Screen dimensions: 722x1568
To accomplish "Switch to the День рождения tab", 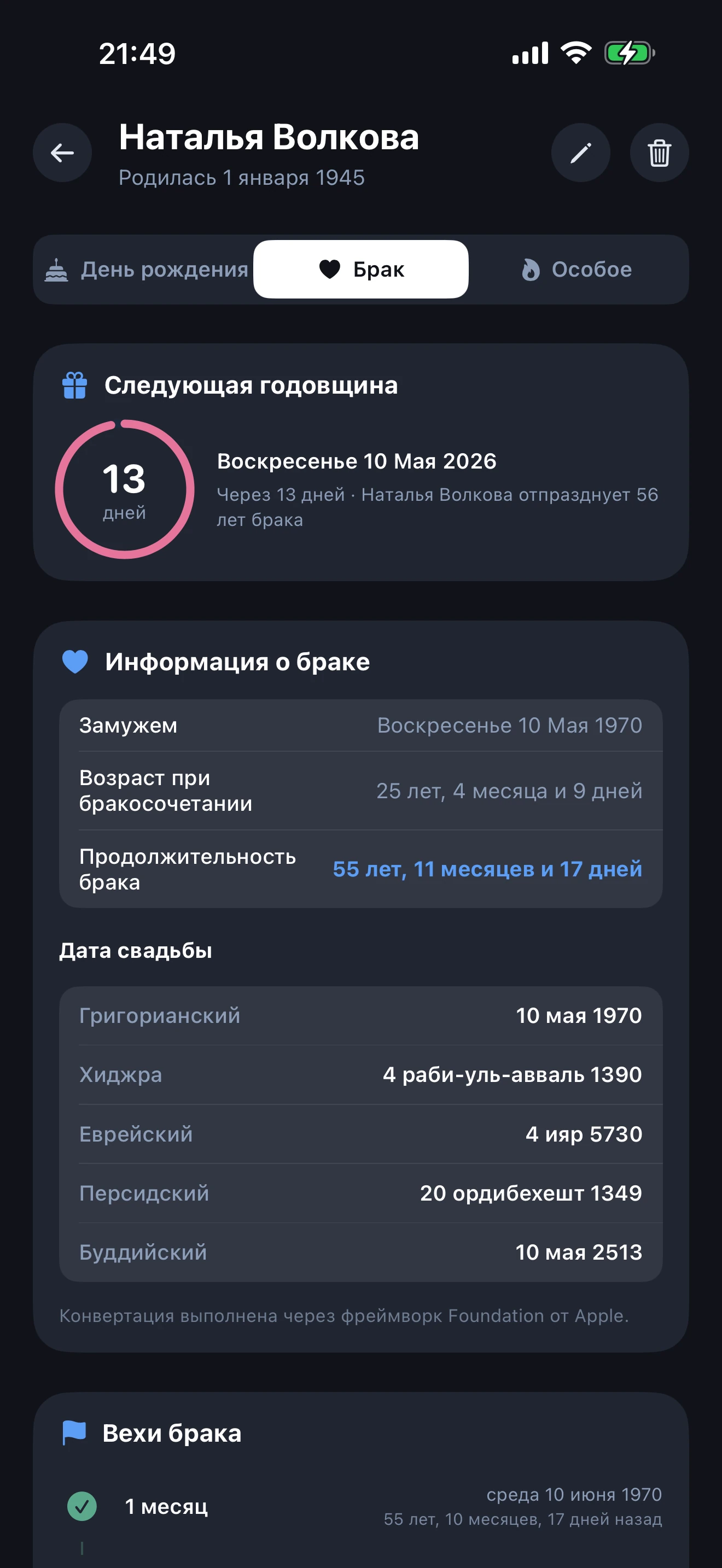I will click(x=147, y=270).
